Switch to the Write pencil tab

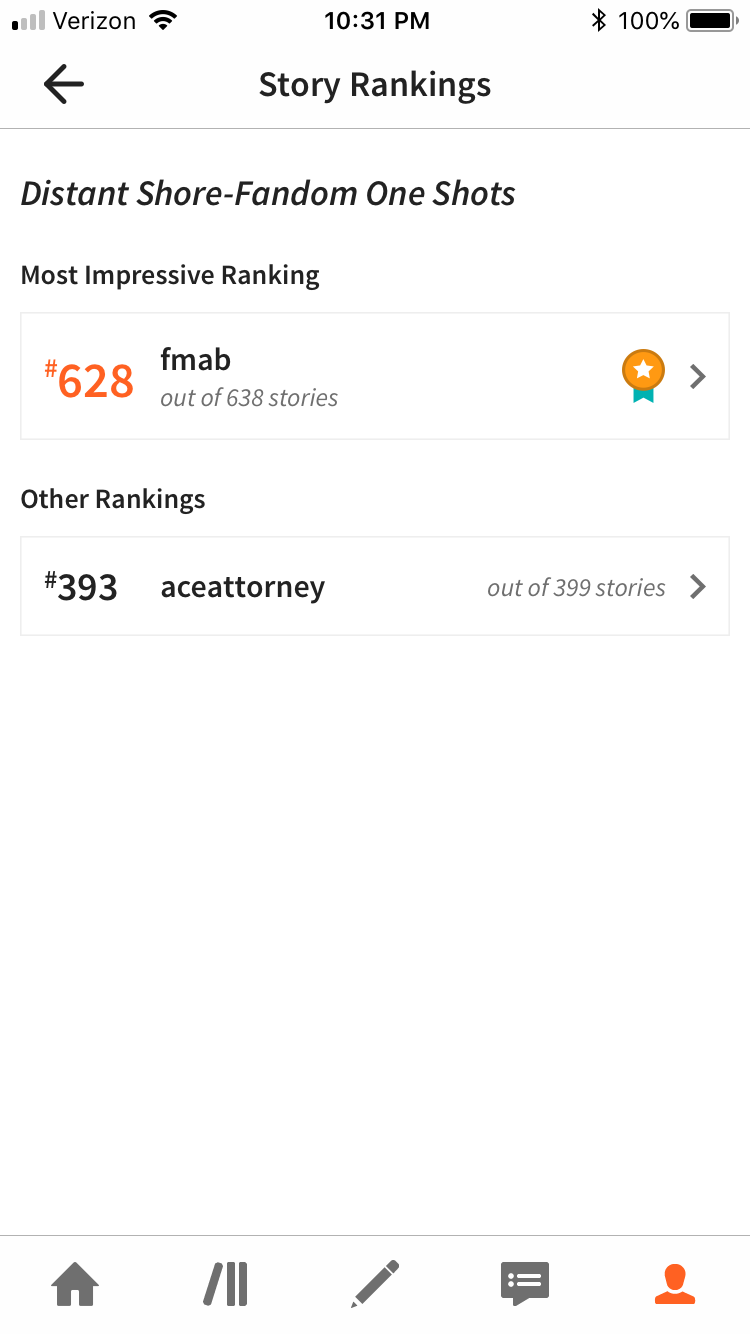(x=375, y=1284)
